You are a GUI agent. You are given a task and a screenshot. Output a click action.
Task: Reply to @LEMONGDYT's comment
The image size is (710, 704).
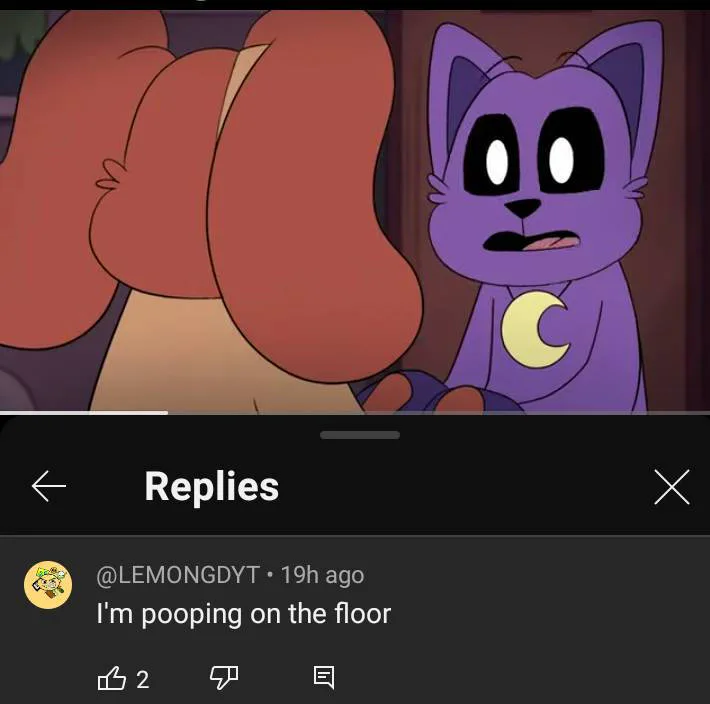[324, 679]
